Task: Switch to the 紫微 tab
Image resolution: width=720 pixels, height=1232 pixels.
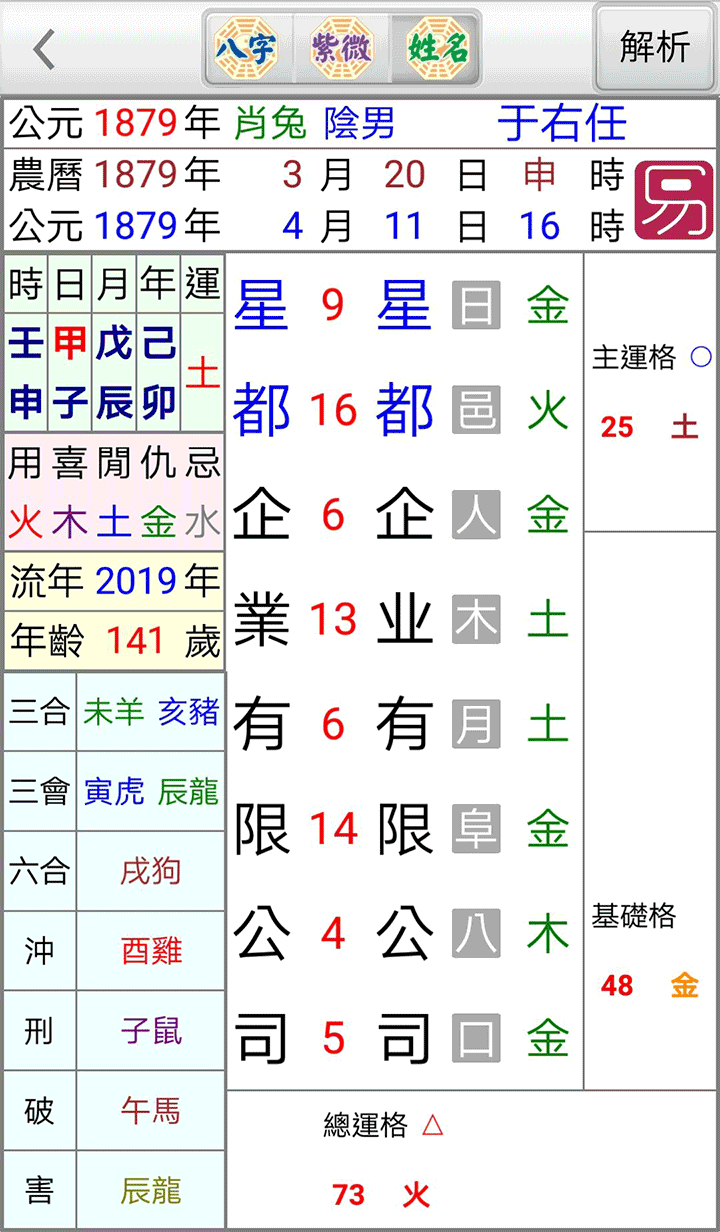Action: coord(341,48)
